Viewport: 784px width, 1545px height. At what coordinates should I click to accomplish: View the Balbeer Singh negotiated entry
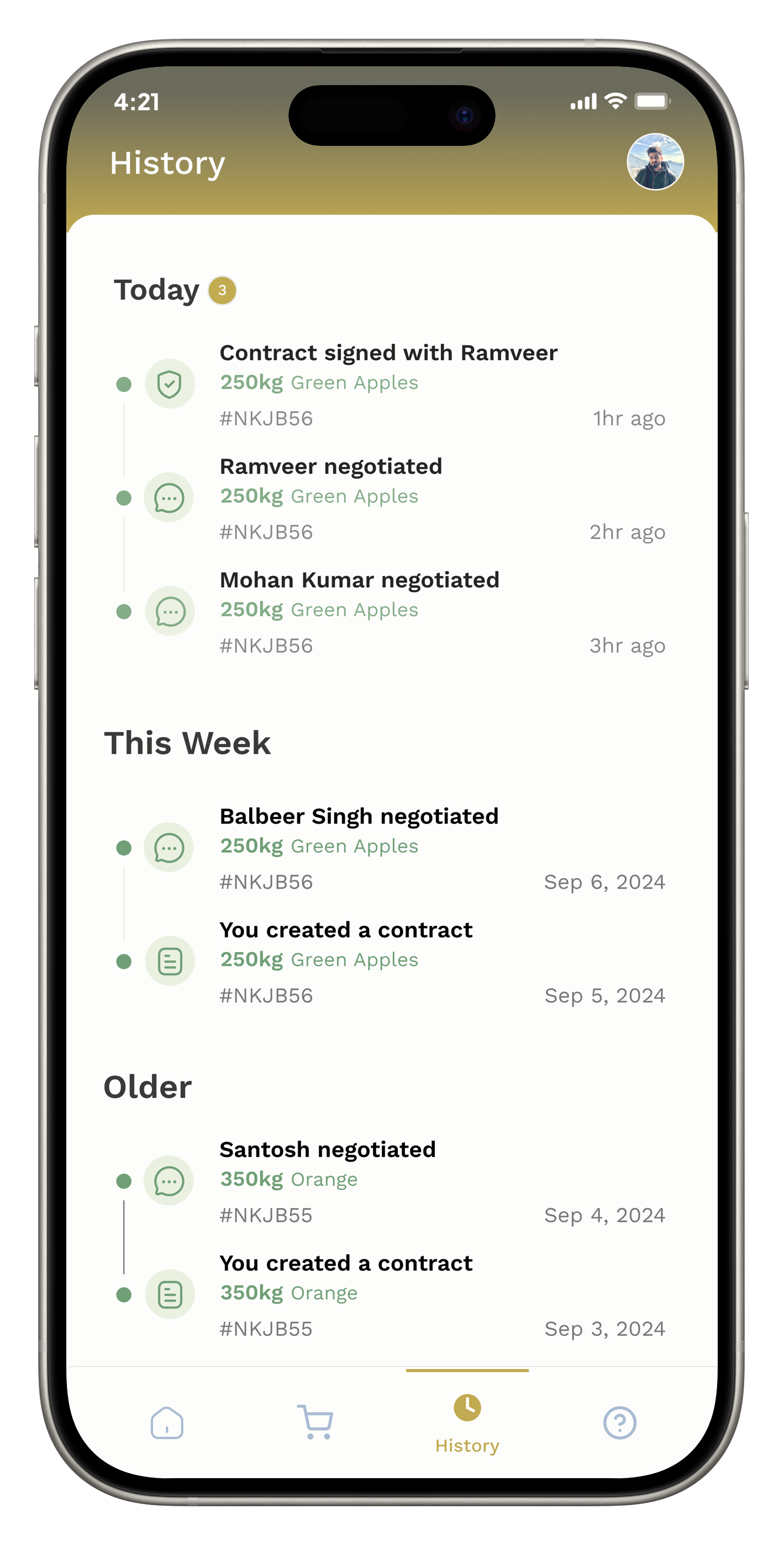[x=359, y=816]
